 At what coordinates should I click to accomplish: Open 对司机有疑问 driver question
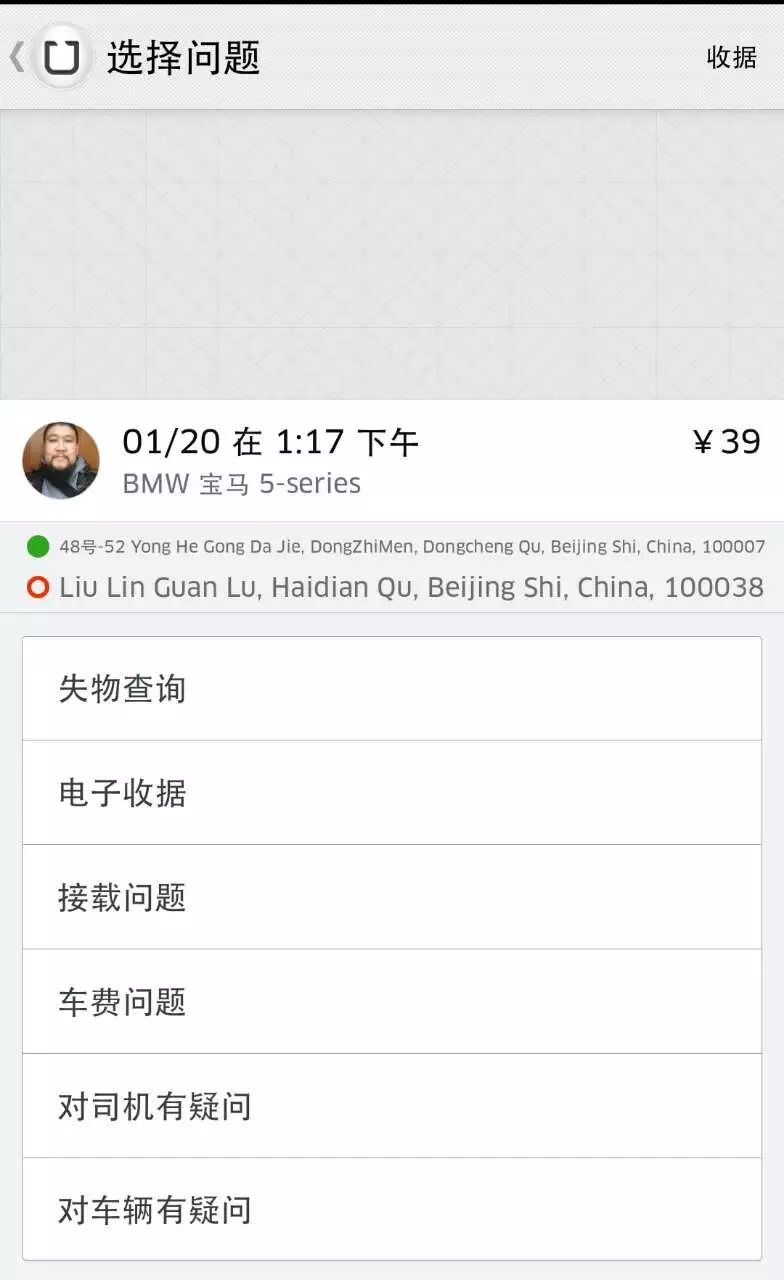[x=391, y=1106]
